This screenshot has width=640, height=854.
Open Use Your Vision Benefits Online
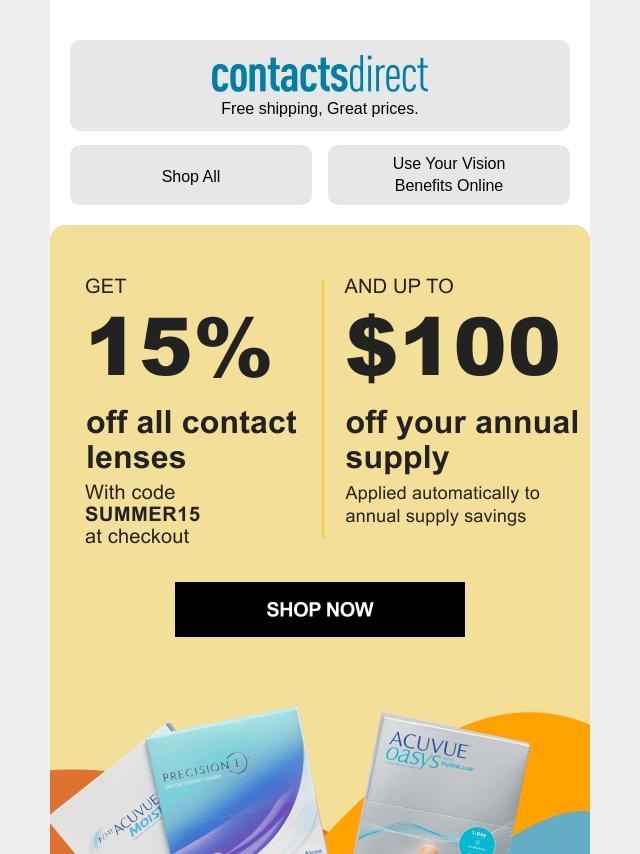448,175
